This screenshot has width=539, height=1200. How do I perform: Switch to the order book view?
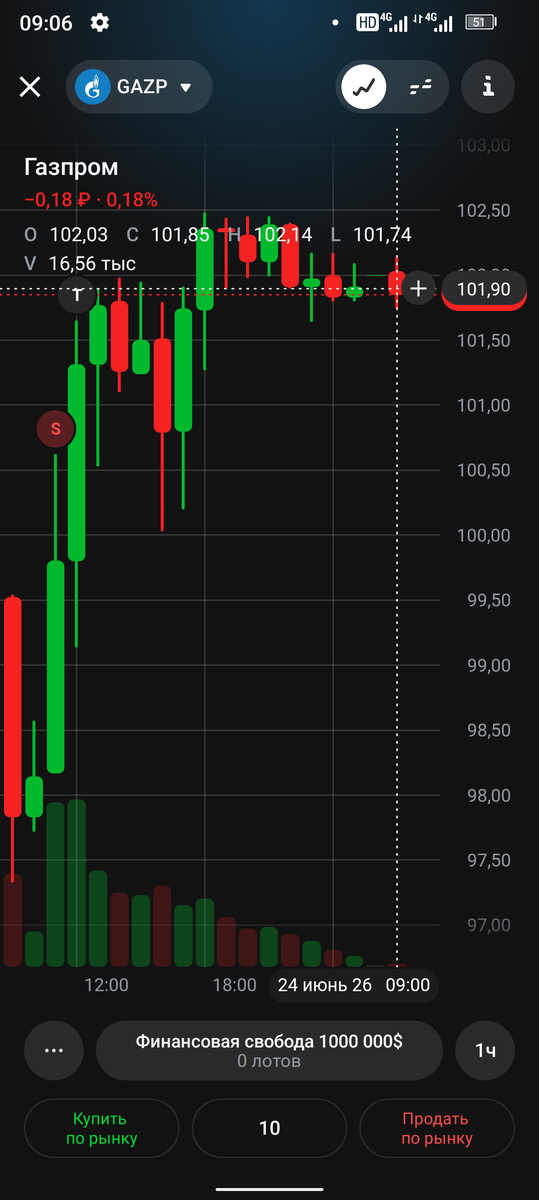[425, 87]
